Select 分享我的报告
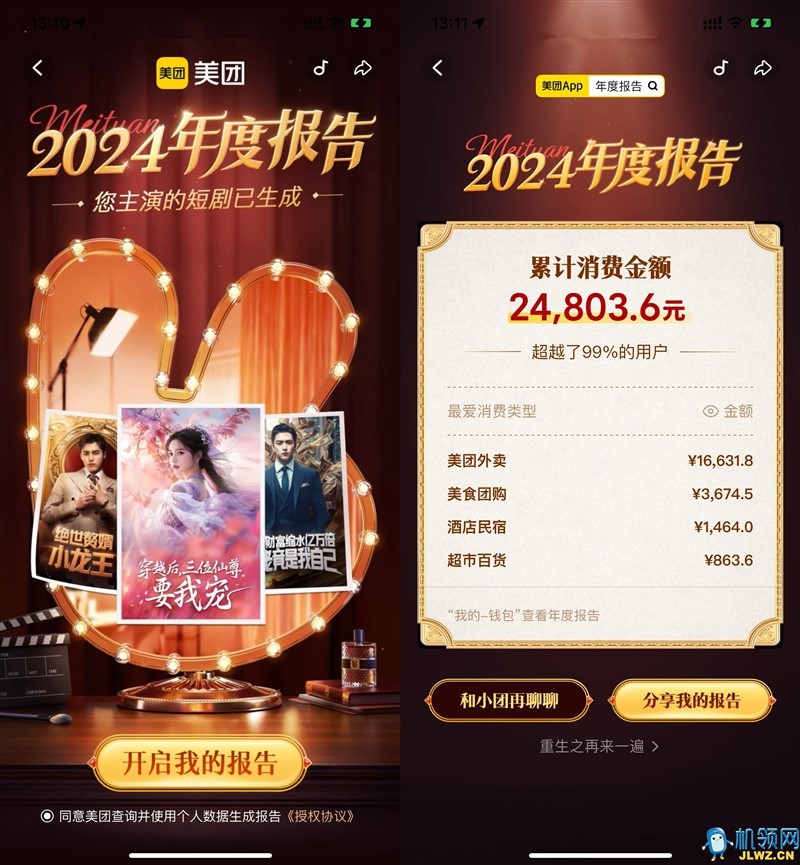Viewport: 800px width, 865px height. [692, 700]
